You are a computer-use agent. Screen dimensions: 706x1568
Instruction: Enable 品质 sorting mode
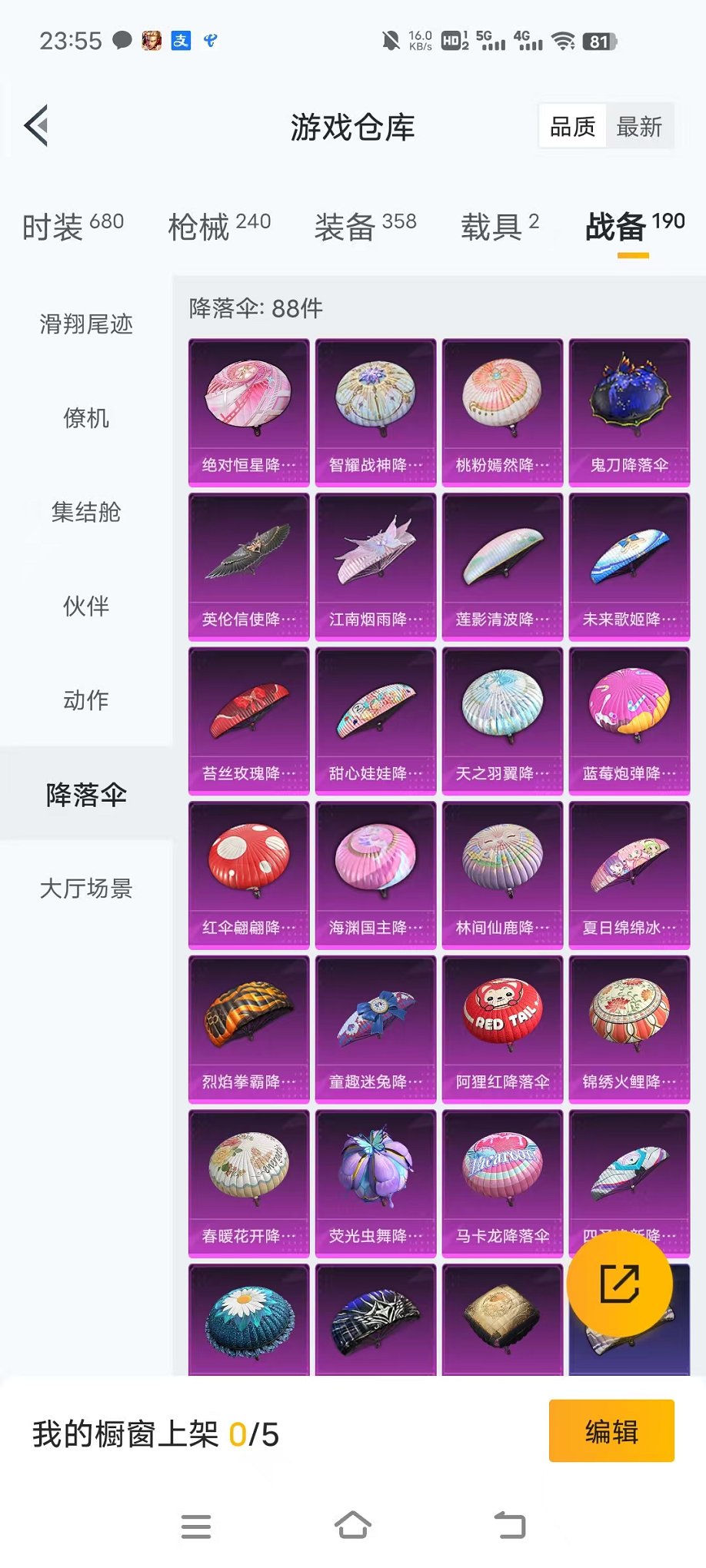pos(571,125)
